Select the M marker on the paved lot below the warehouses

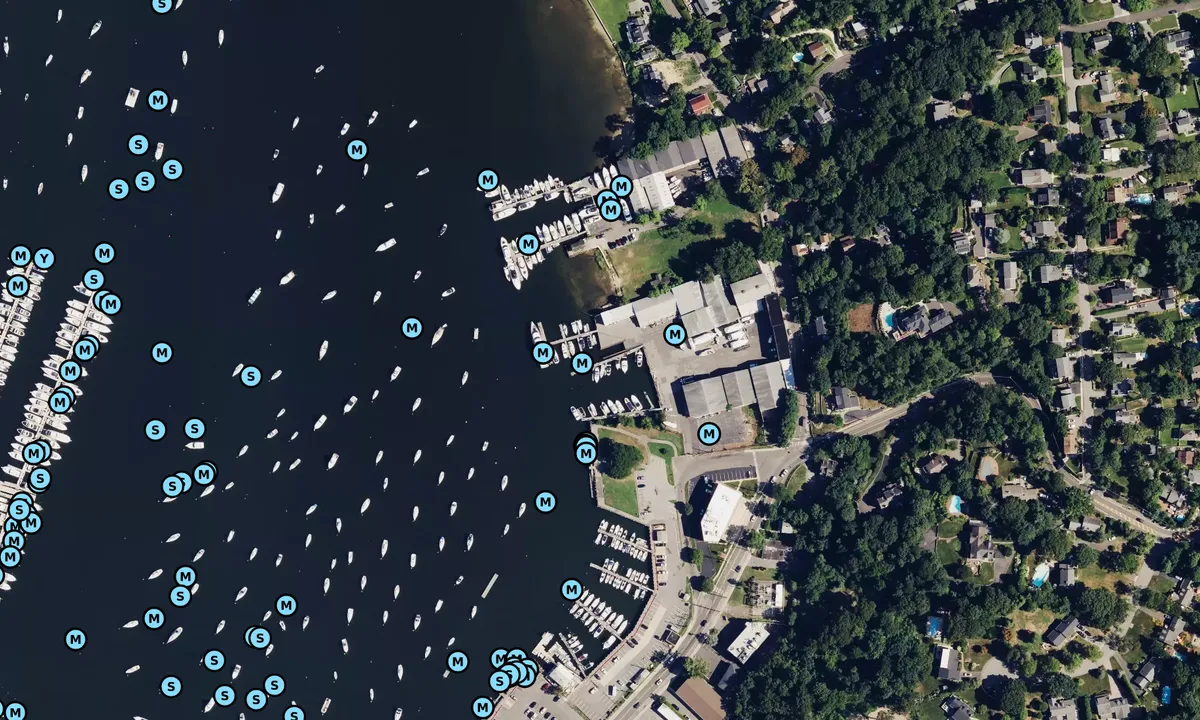point(709,434)
